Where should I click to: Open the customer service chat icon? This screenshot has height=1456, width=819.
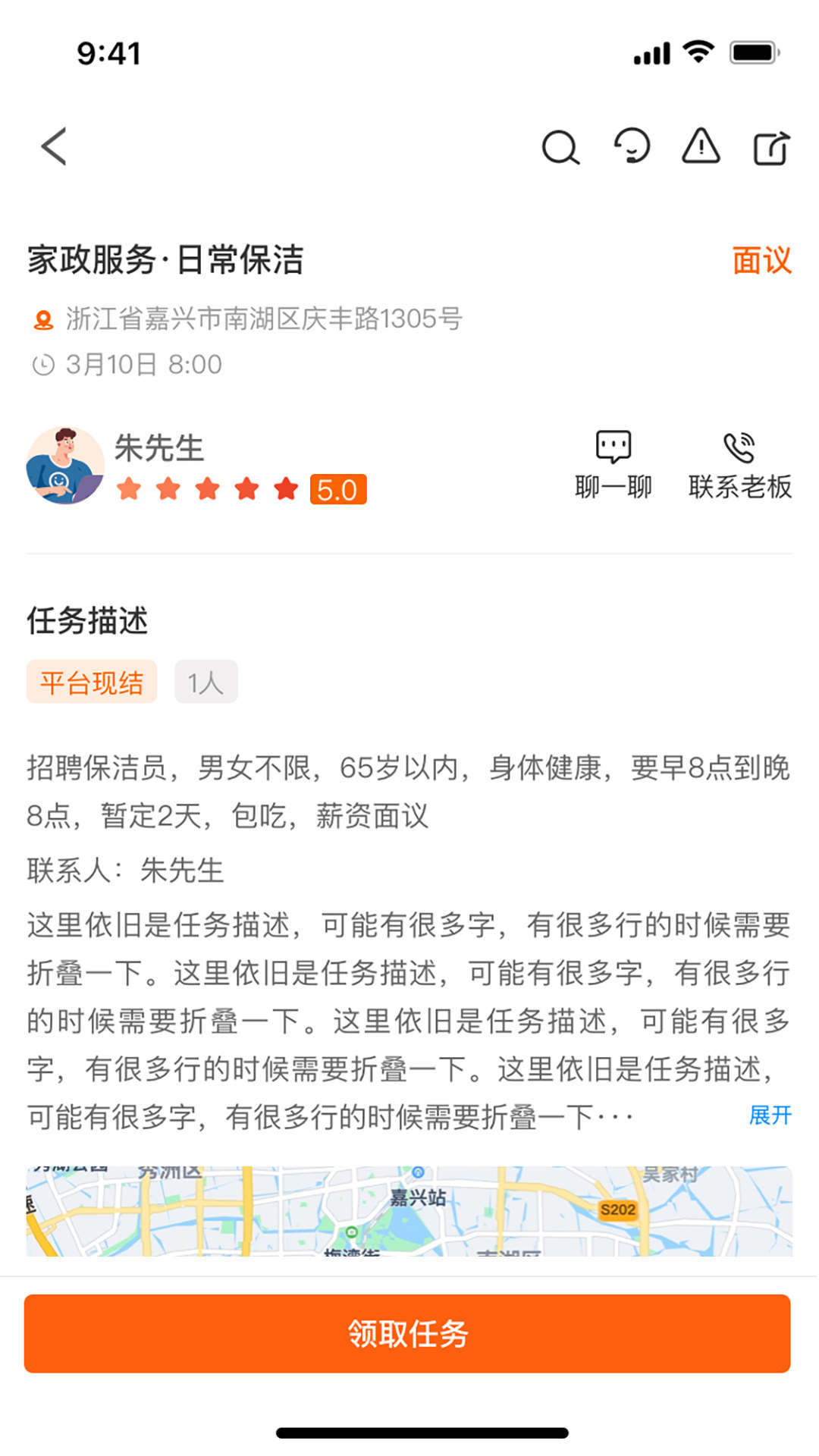[x=632, y=146]
